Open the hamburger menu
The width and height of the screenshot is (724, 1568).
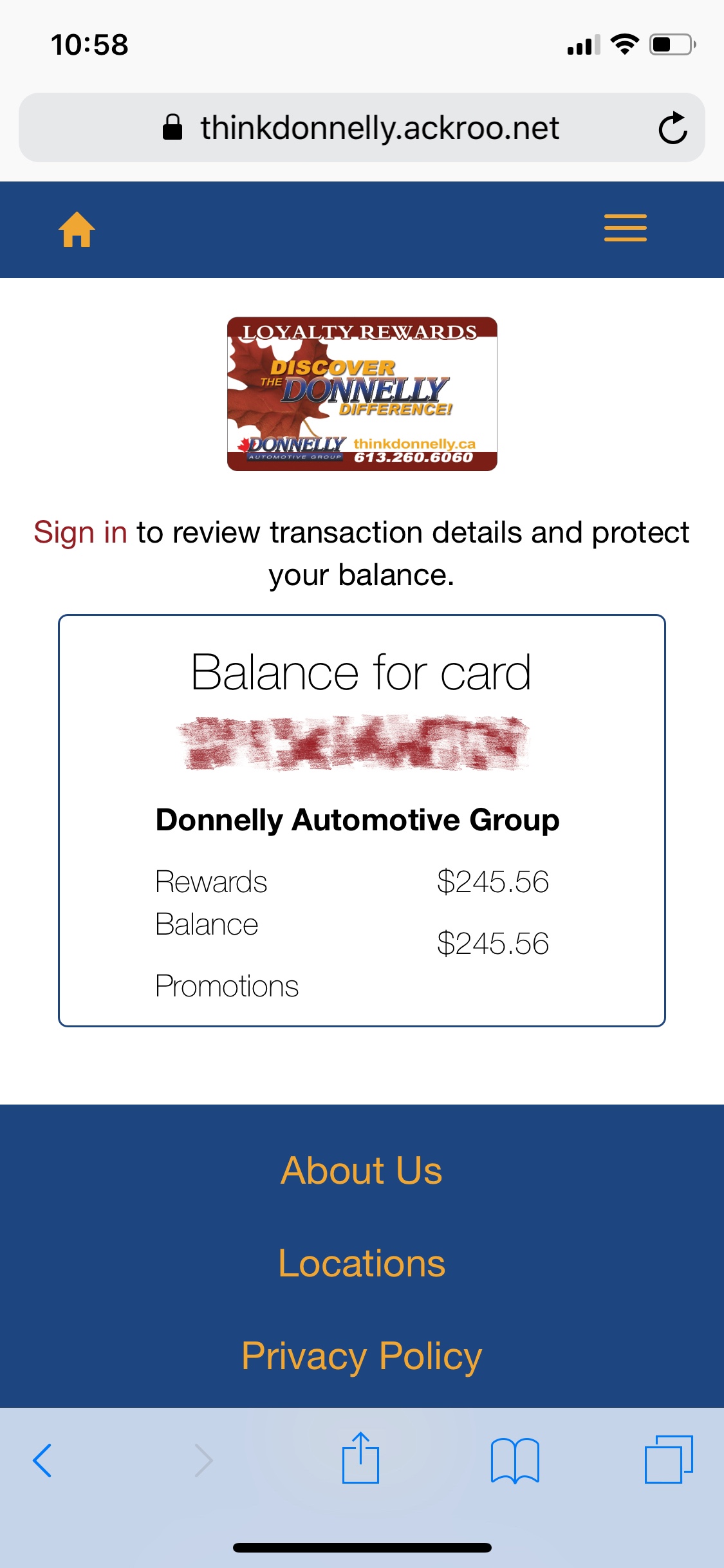(x=625, y=228)
